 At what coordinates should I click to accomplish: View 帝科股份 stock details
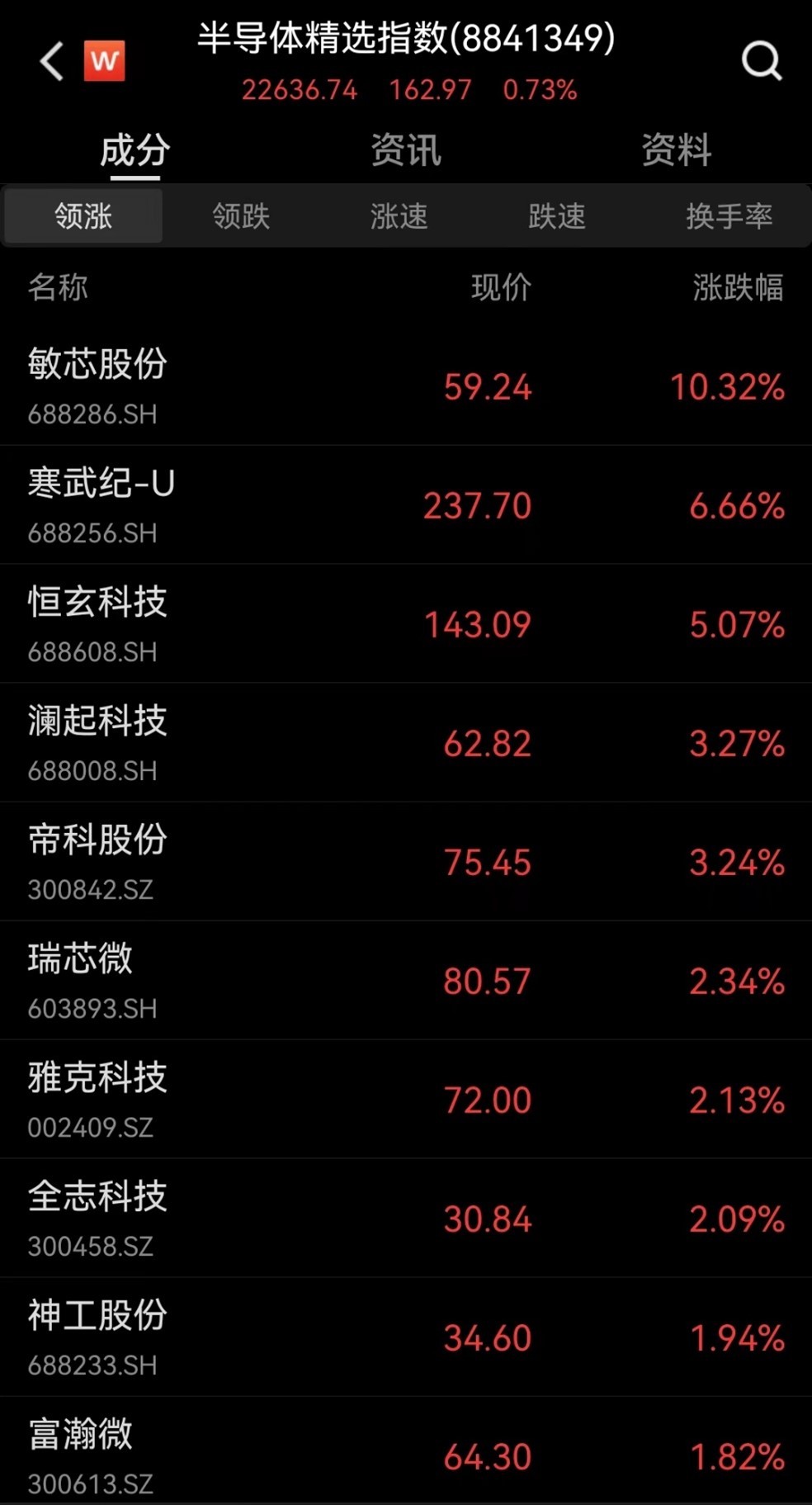coord(406,862)
